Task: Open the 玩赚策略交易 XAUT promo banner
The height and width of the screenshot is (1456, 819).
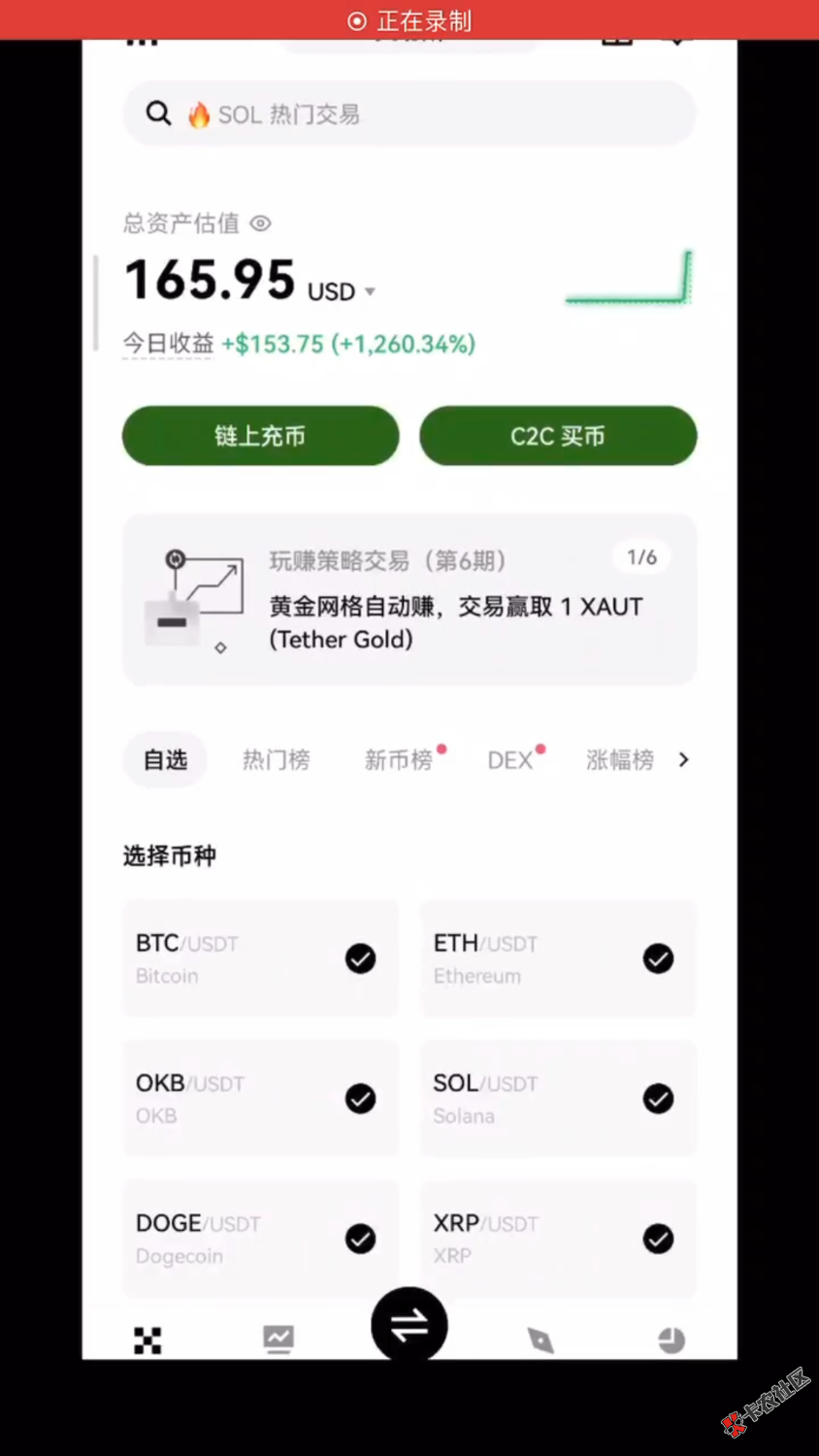Action: (x=409, y=599)
